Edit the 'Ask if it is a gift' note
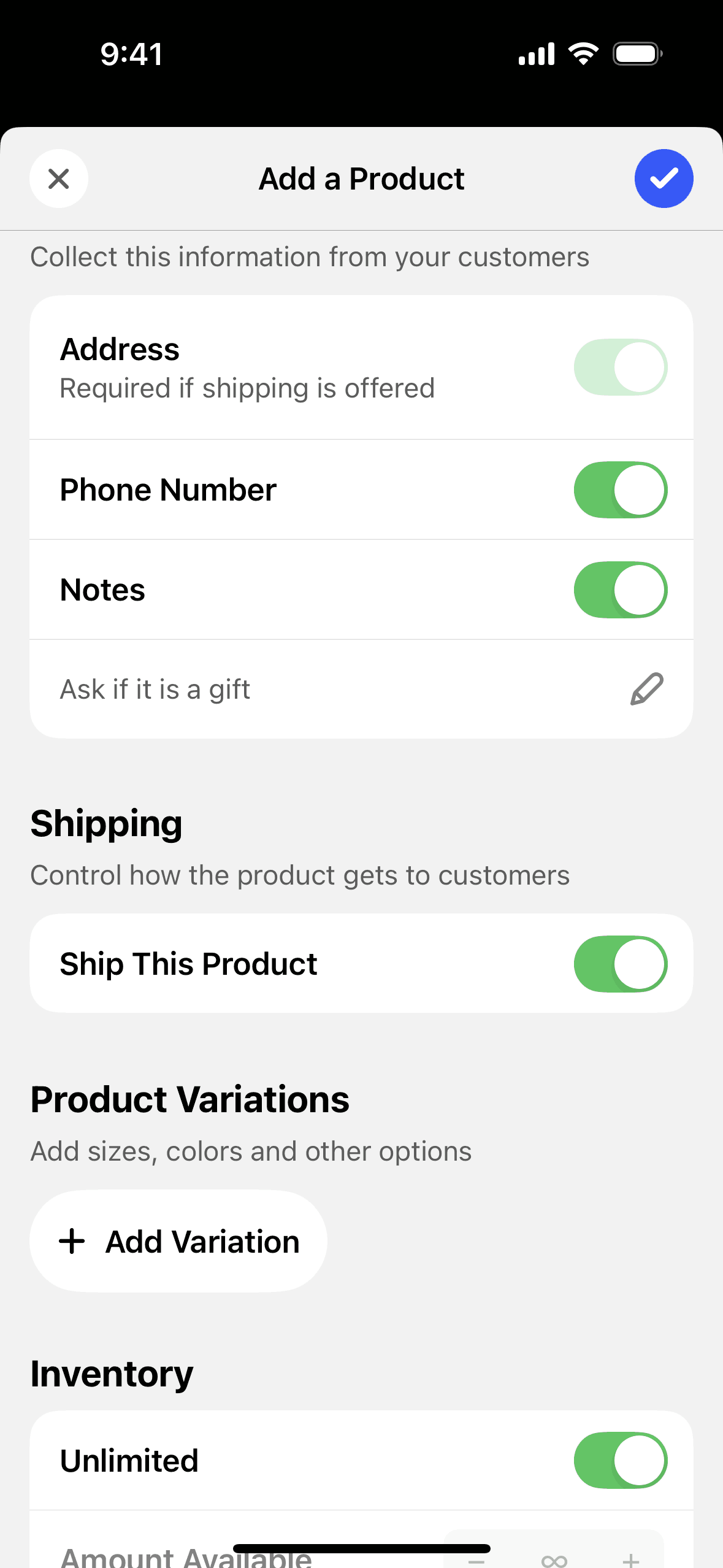723x1568 pixels. point(646,689)
